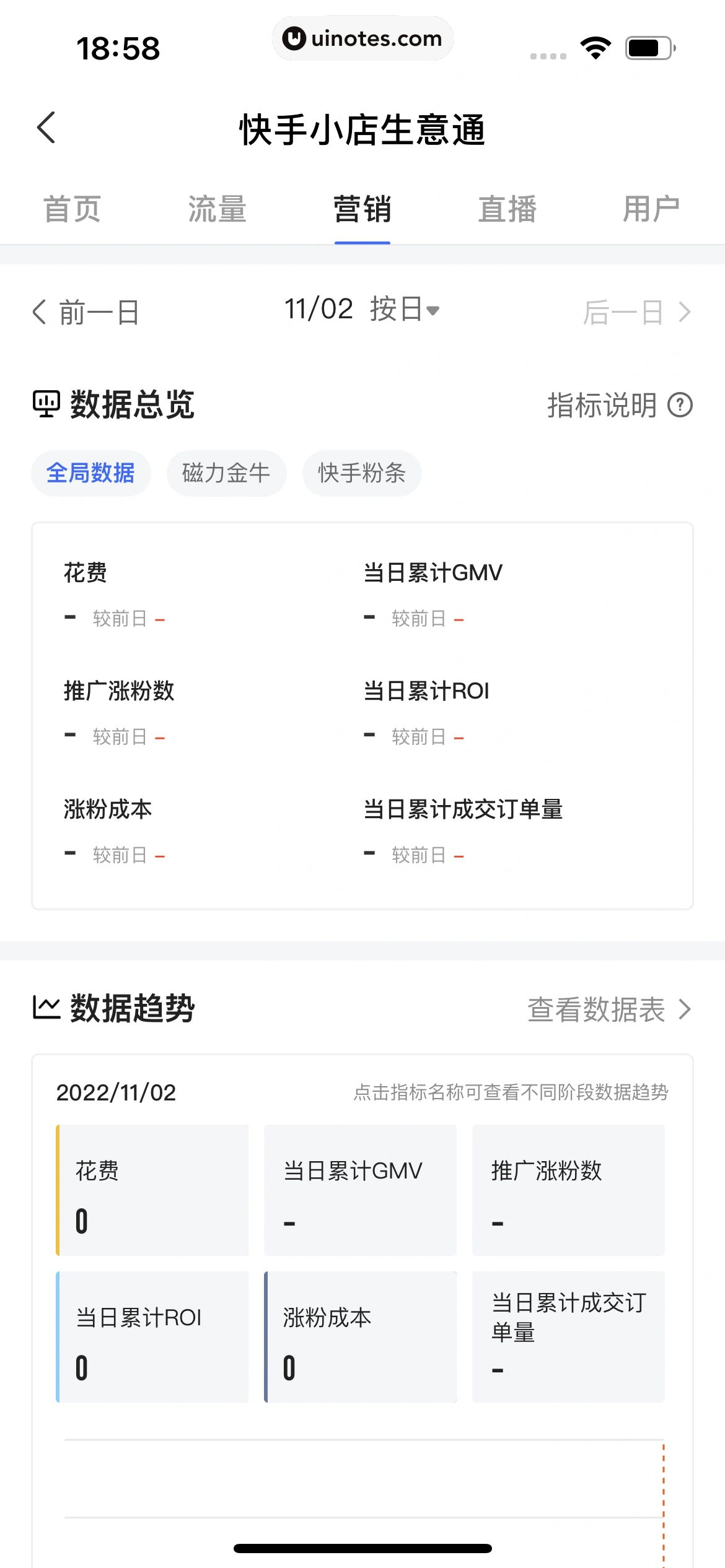Select the 磁力金牛 chip
Viewport: 725px width, 1568px height.
pos(226,473)
